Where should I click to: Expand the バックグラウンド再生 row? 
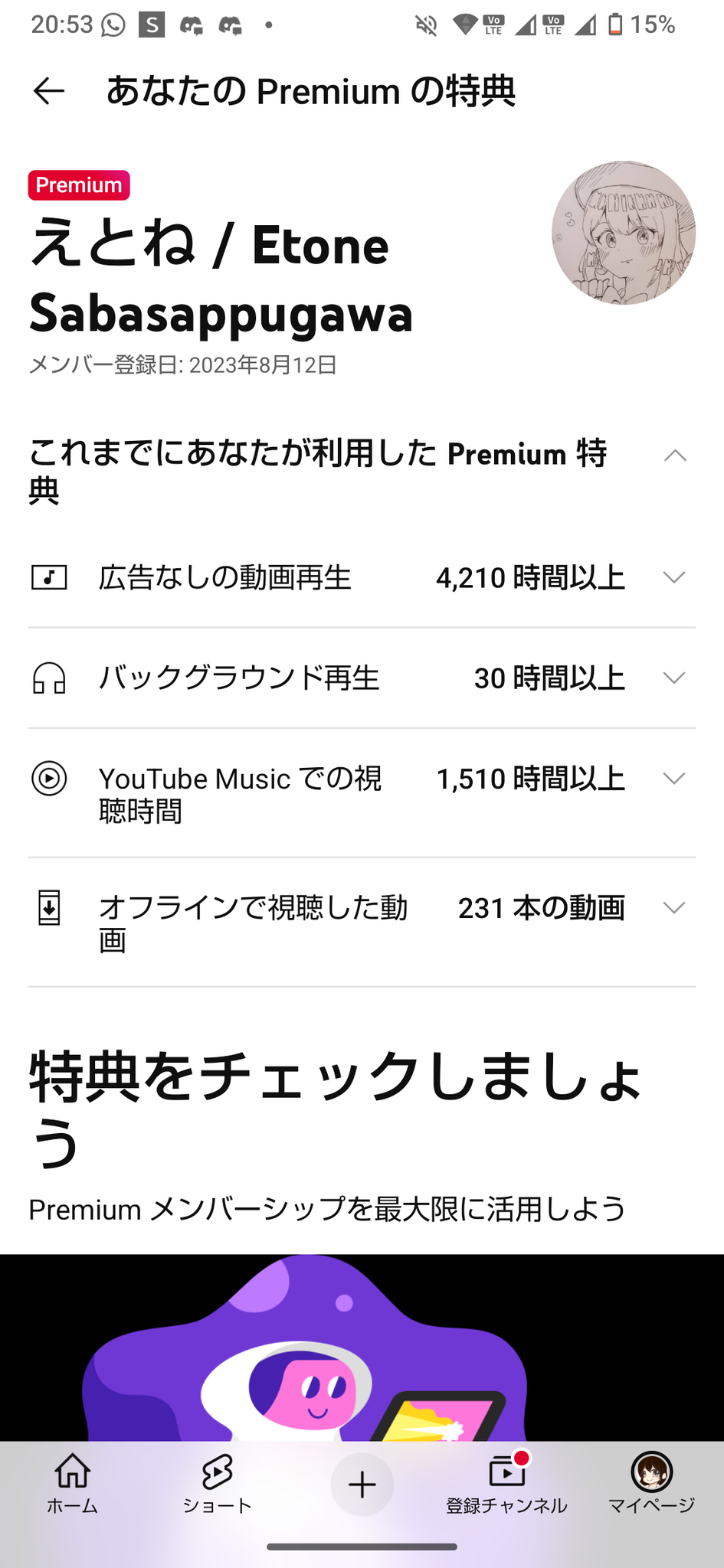pyautogui.click(x=362, y=678)
